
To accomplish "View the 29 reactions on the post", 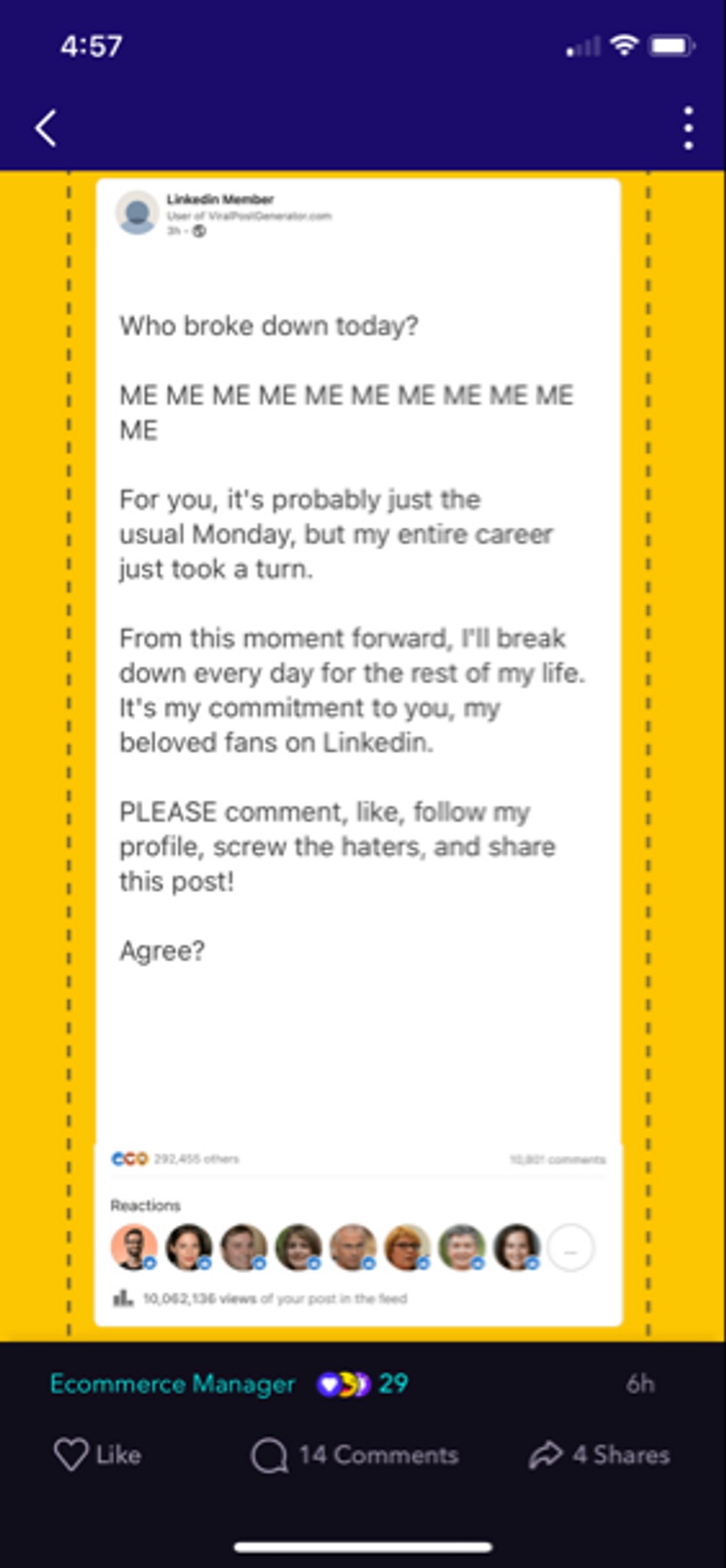I will pos(362,1383).
